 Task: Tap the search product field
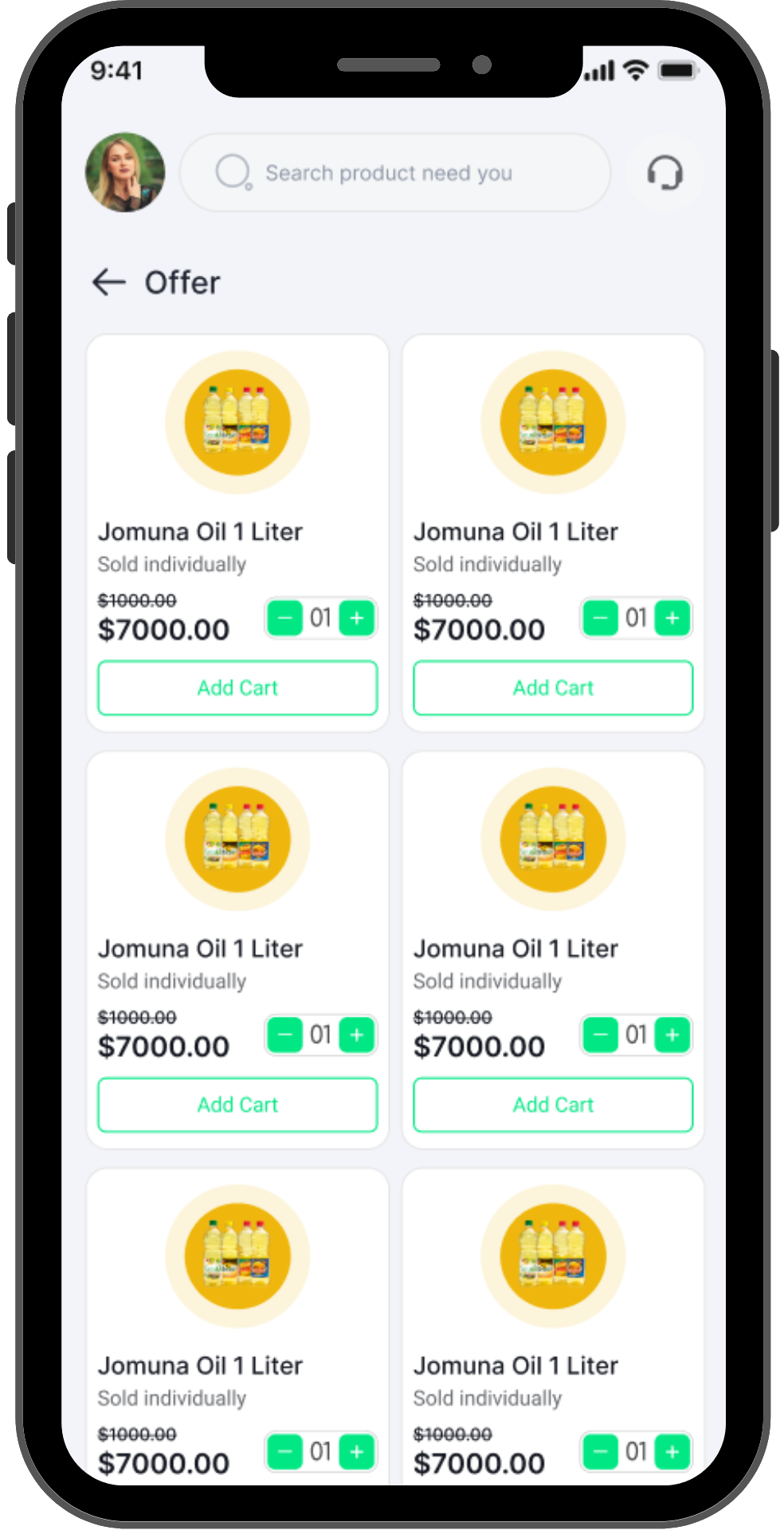(395, 172)
